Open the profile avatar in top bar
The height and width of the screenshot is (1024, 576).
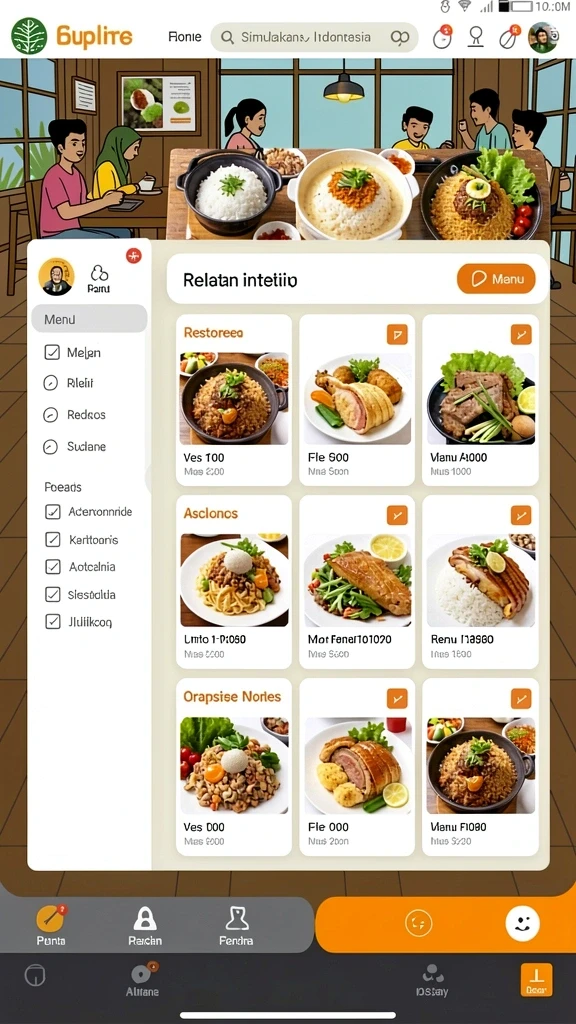(x=543, y=37)
